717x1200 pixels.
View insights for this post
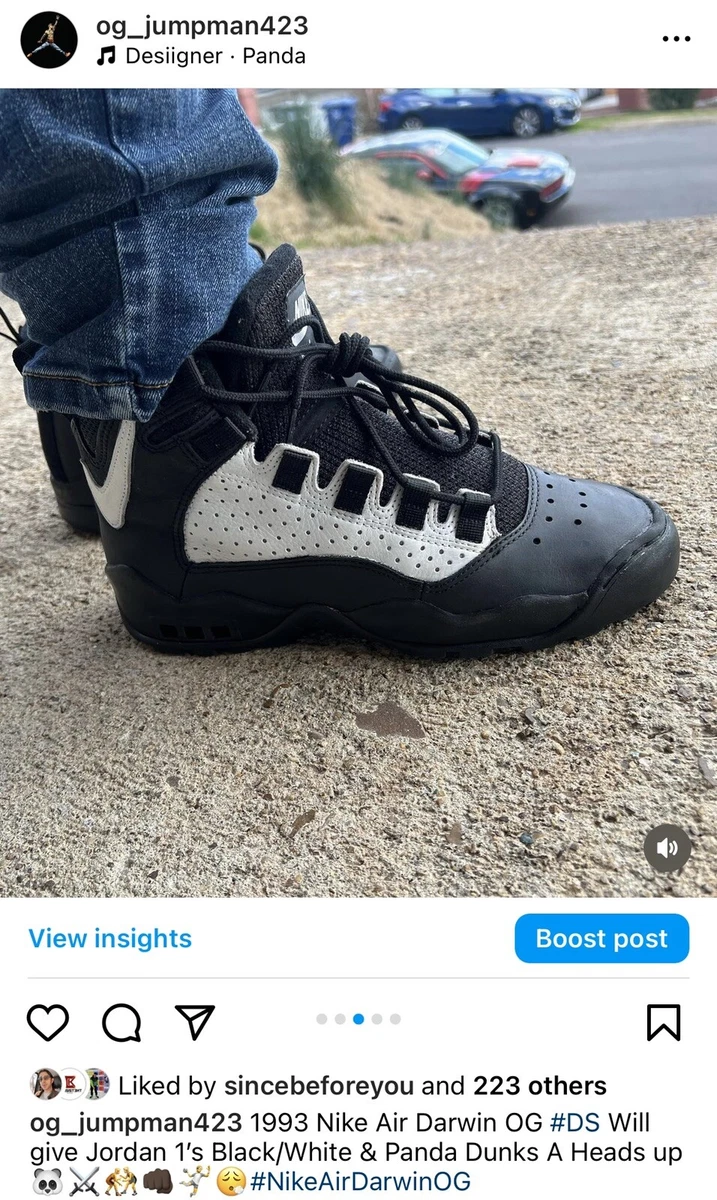[x=110, y=938]
